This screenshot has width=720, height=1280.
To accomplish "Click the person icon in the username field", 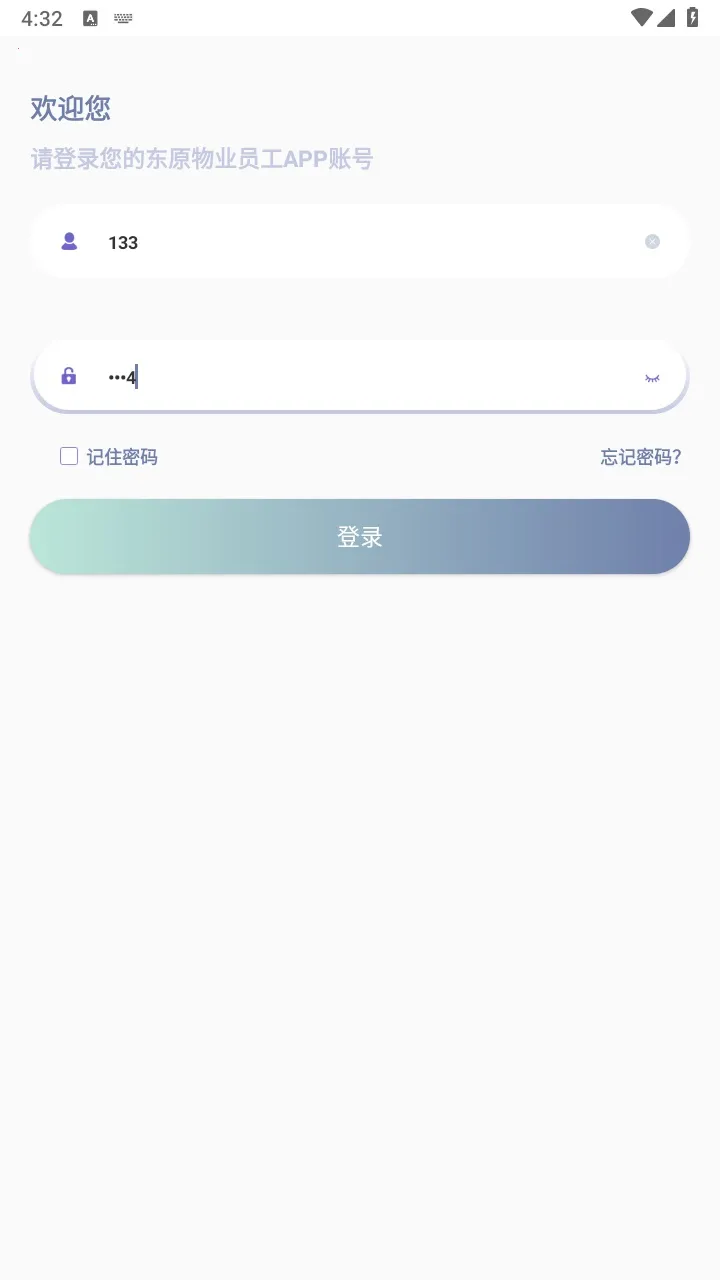I will point(68,241).
